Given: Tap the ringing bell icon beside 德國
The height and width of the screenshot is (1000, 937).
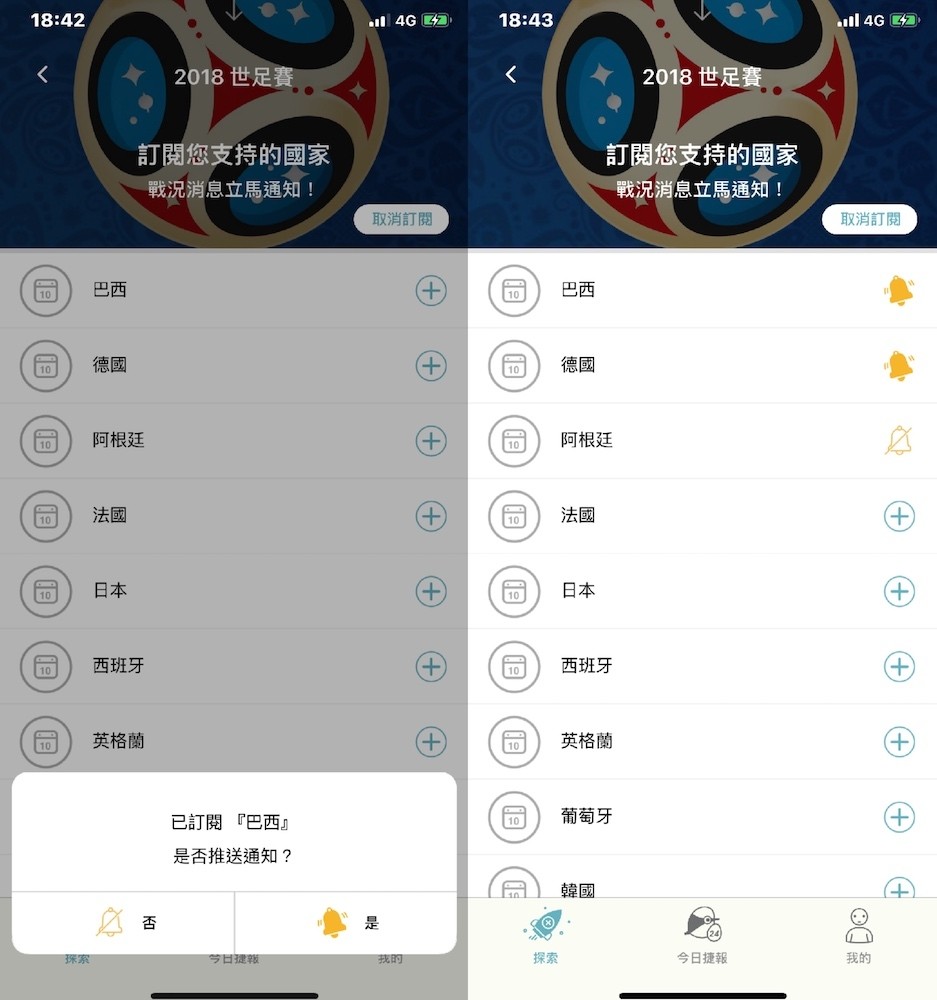Looking at the screenshot, I should [x=899, y=365].
